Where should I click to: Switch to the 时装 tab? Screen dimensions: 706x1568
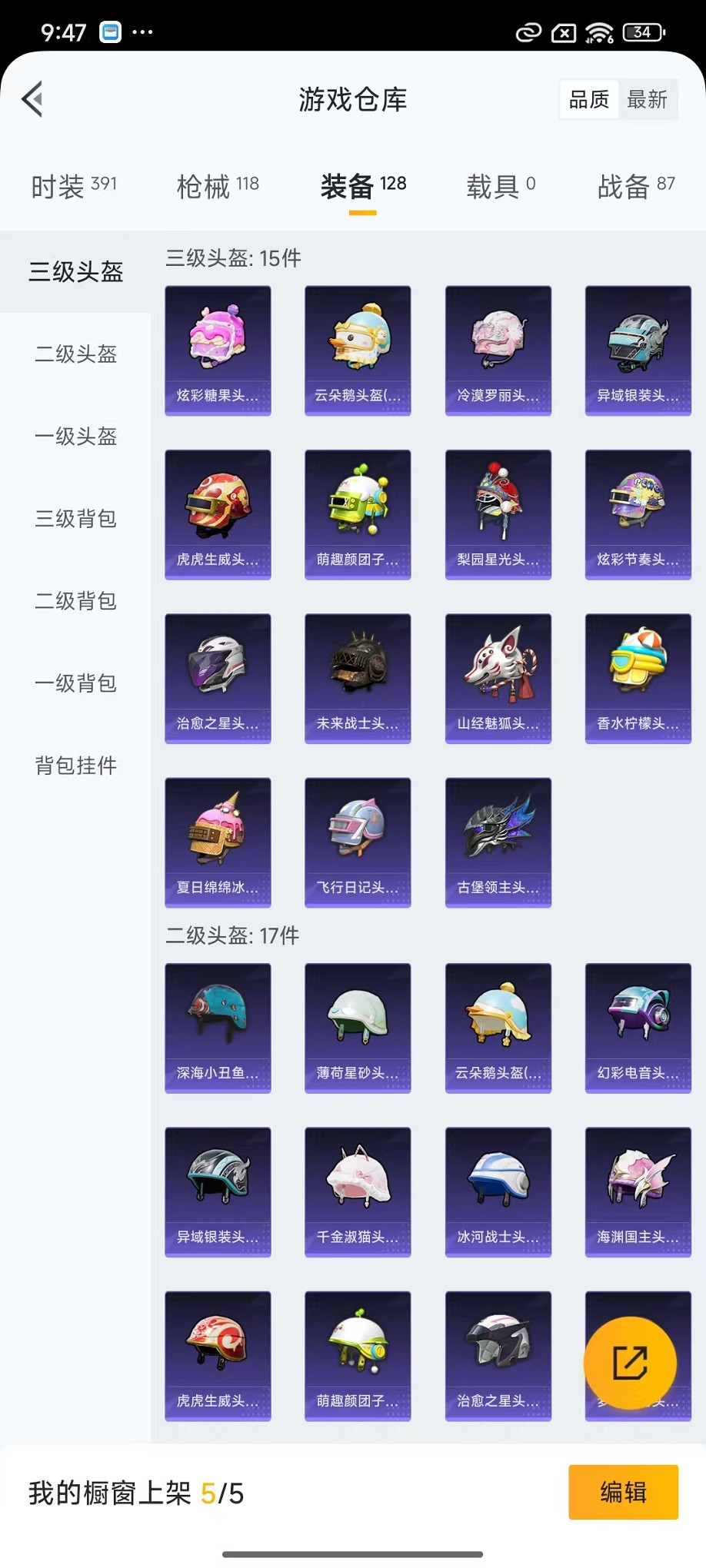pyautogui.click(x=74, y=186)
